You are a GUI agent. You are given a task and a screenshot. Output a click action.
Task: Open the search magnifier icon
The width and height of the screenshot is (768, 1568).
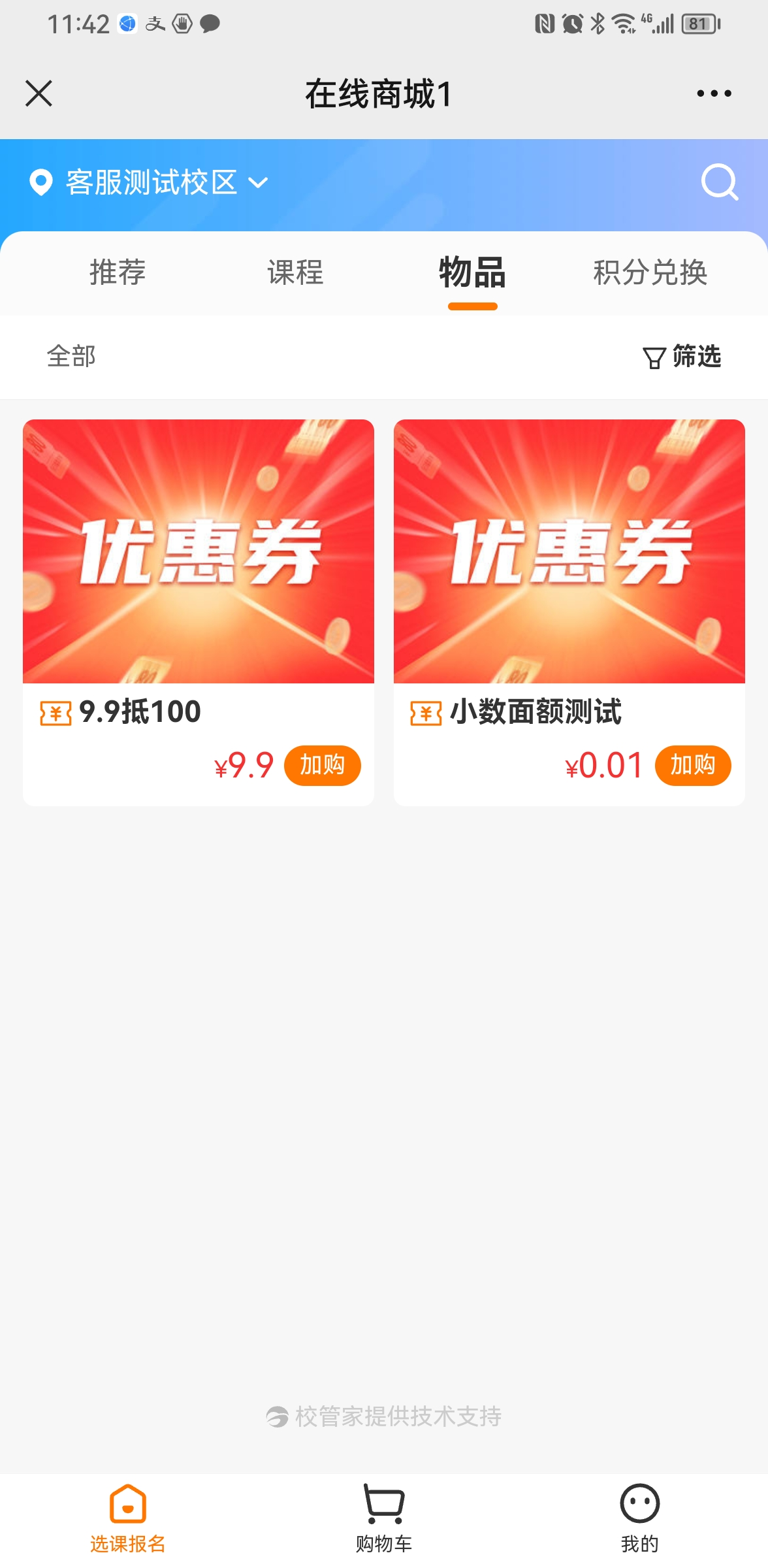click(719, 182)
